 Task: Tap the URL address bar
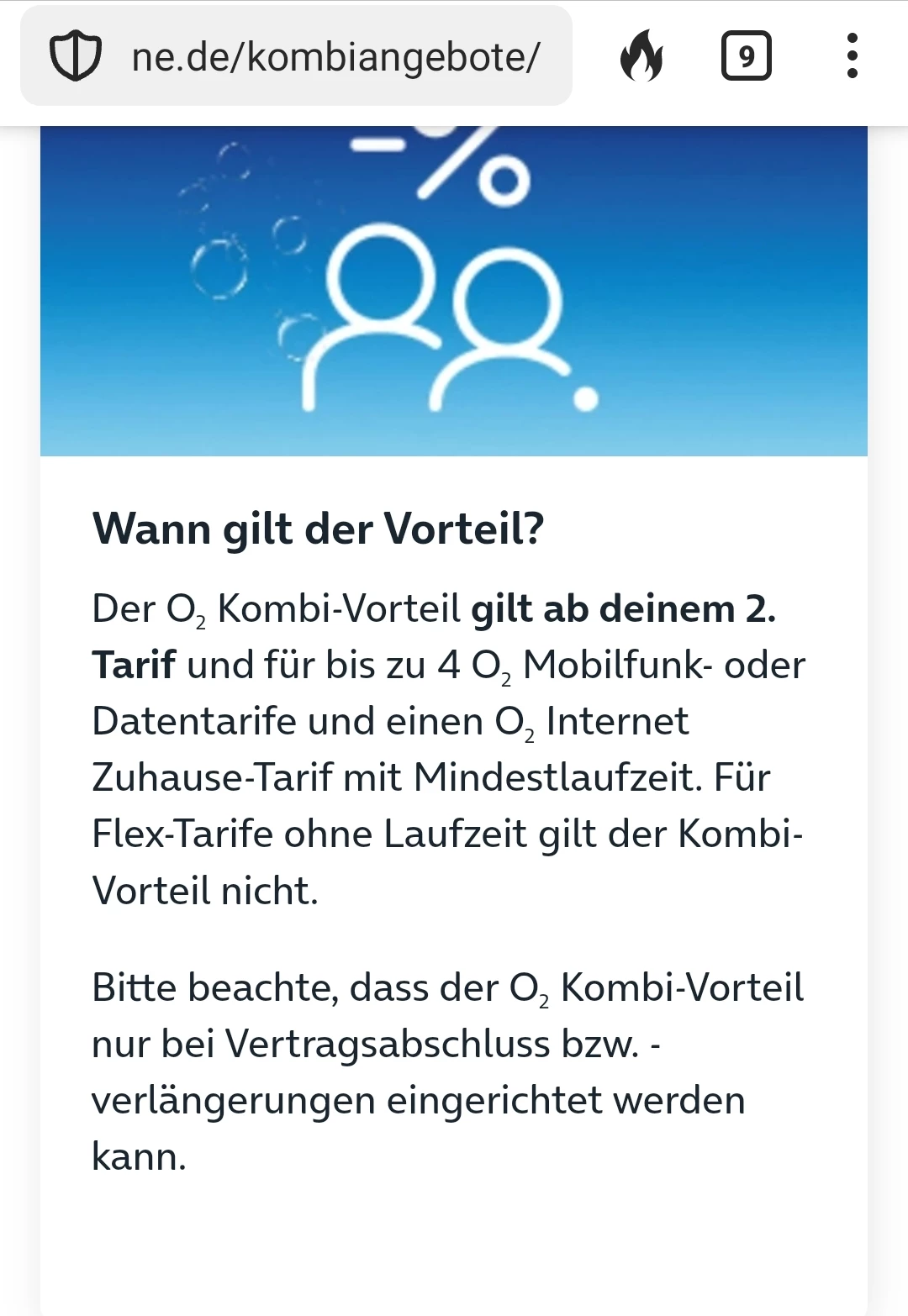click(x=336, y=57)
